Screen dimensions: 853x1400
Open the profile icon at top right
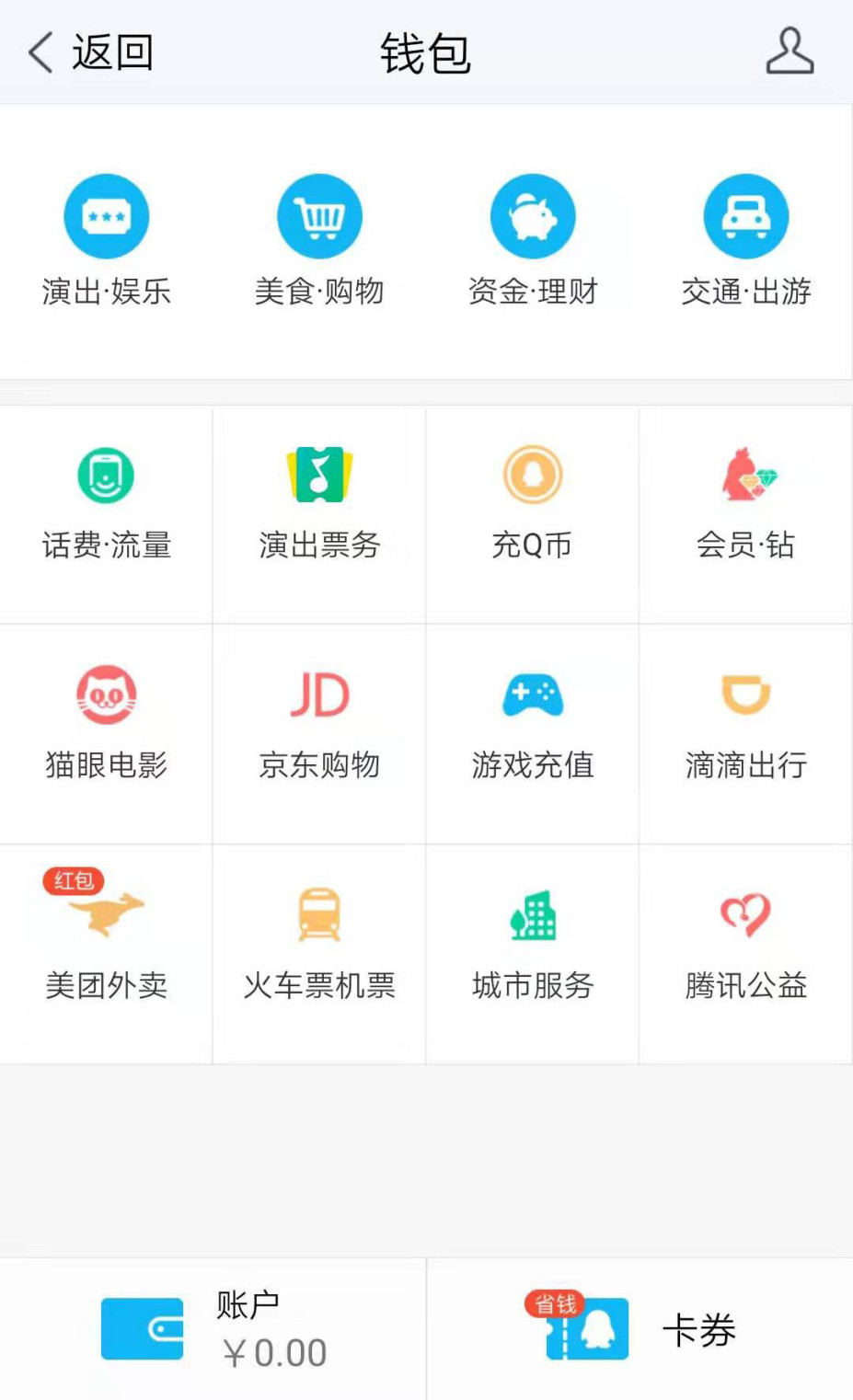click(790, 52)
